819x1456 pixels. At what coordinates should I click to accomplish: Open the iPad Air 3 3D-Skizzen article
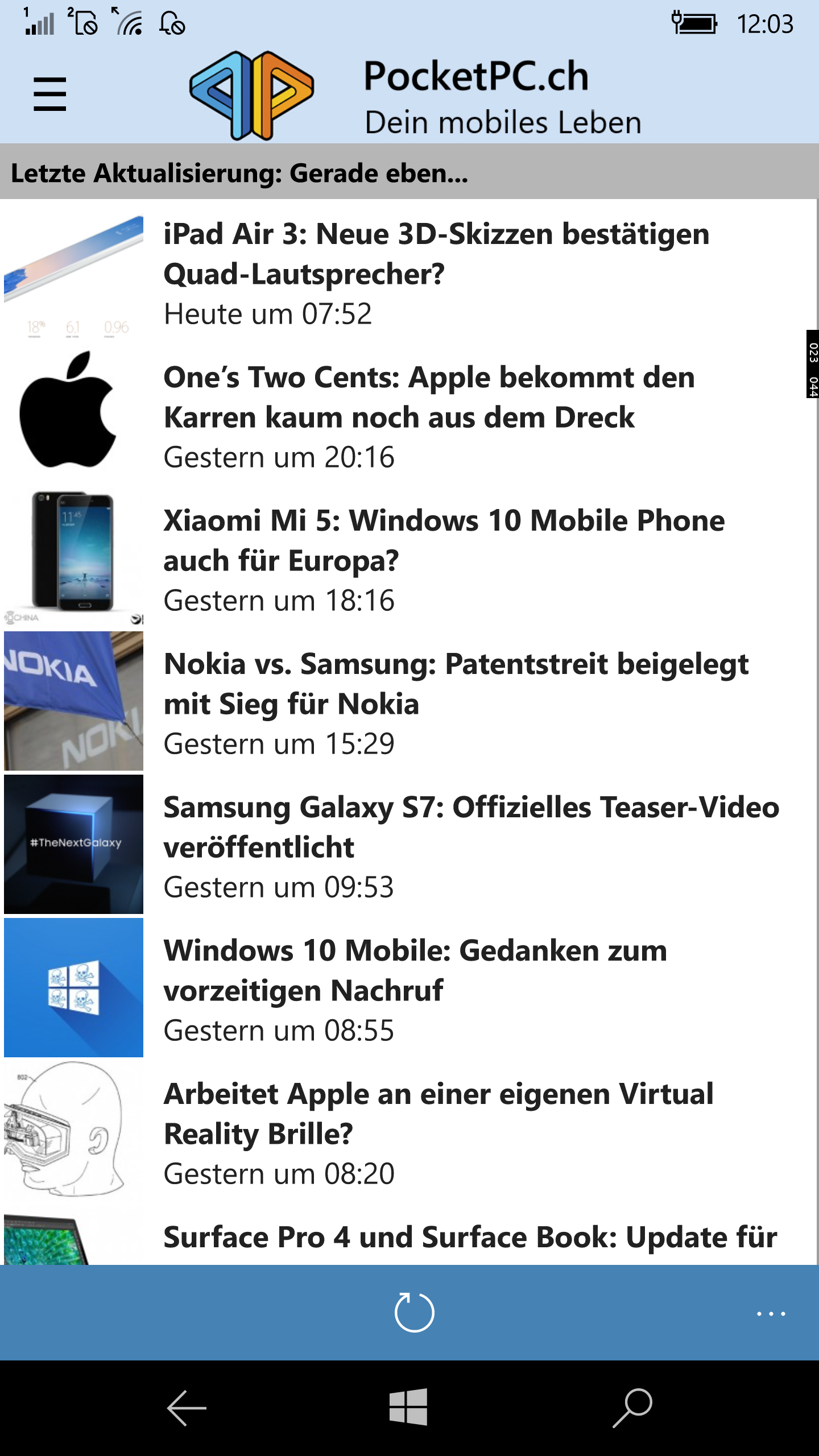click(x=409, y=274)
